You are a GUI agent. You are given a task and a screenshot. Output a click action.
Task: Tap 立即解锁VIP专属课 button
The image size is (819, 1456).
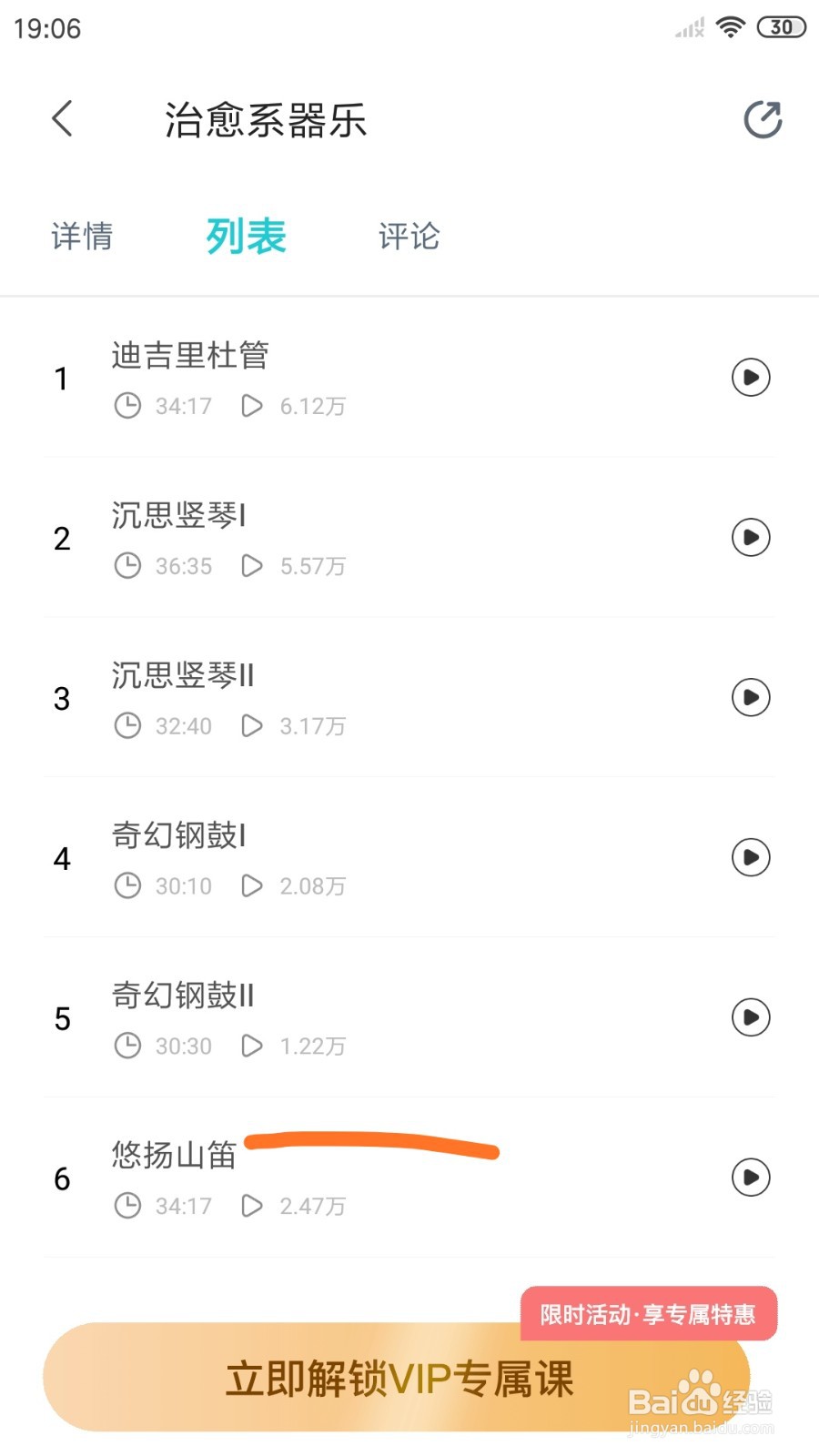point(397,1378)
